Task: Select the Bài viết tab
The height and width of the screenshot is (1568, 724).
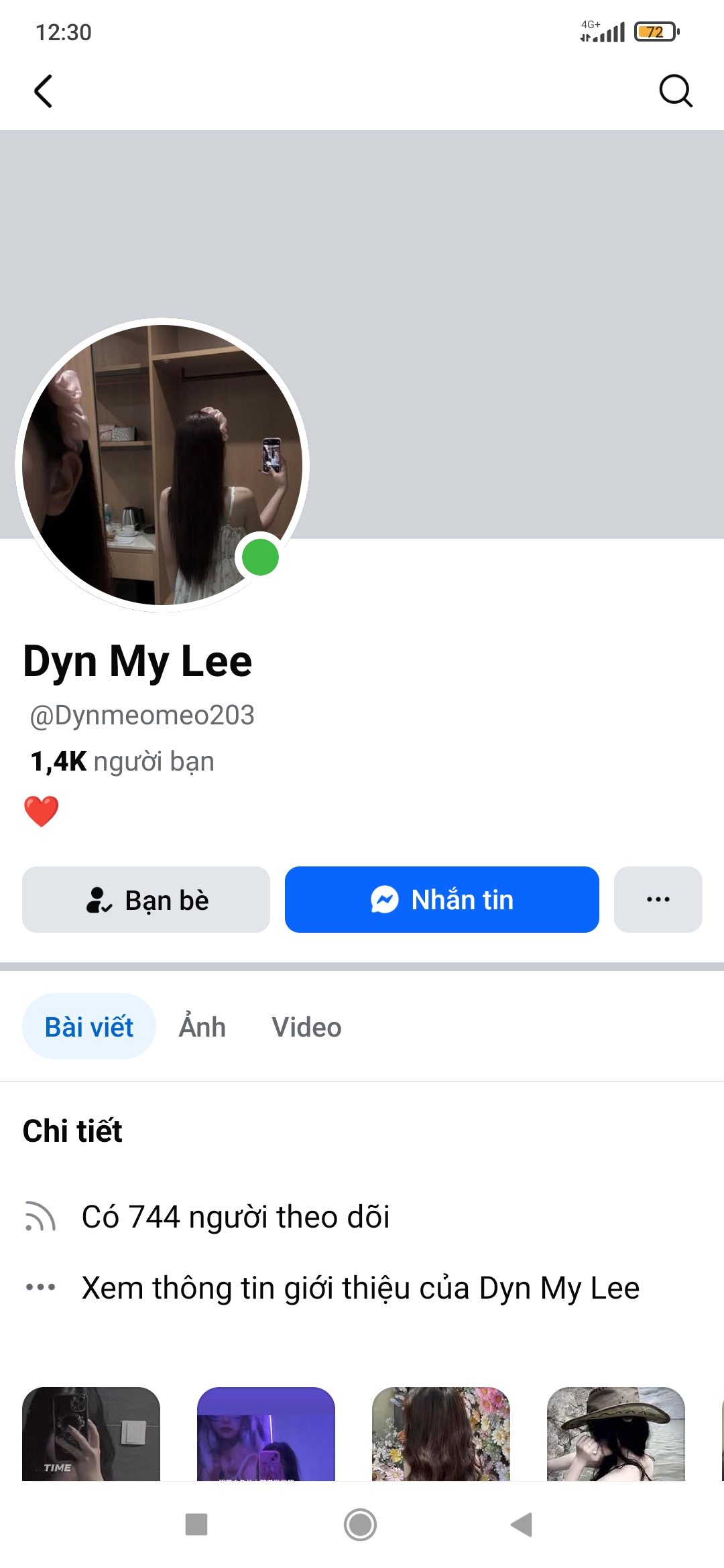Action: (89, 1027)
